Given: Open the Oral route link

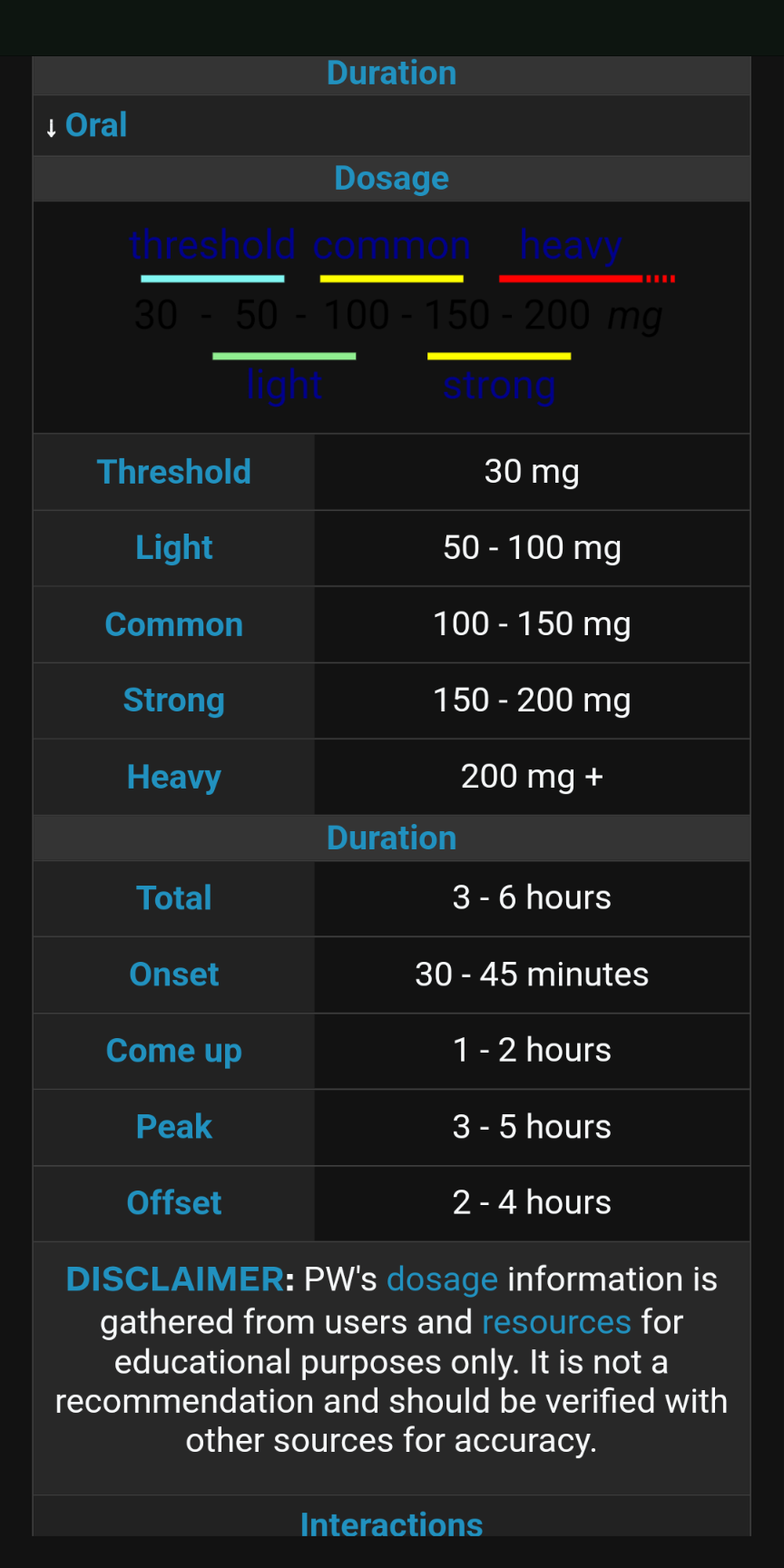Looking at the screenshot, I should tap(95, 125).
